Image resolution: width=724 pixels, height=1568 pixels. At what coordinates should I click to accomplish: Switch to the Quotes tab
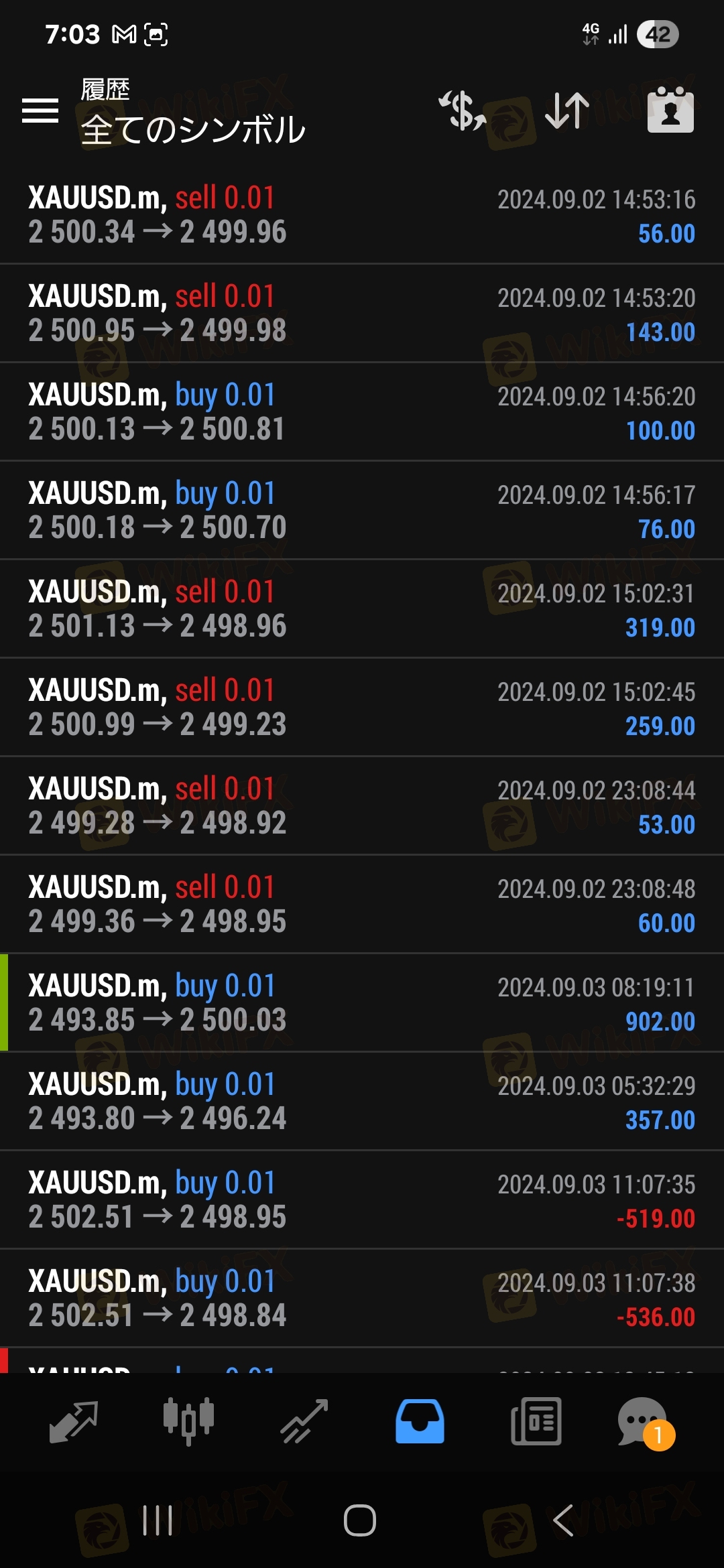click(x=74, y=1421)
